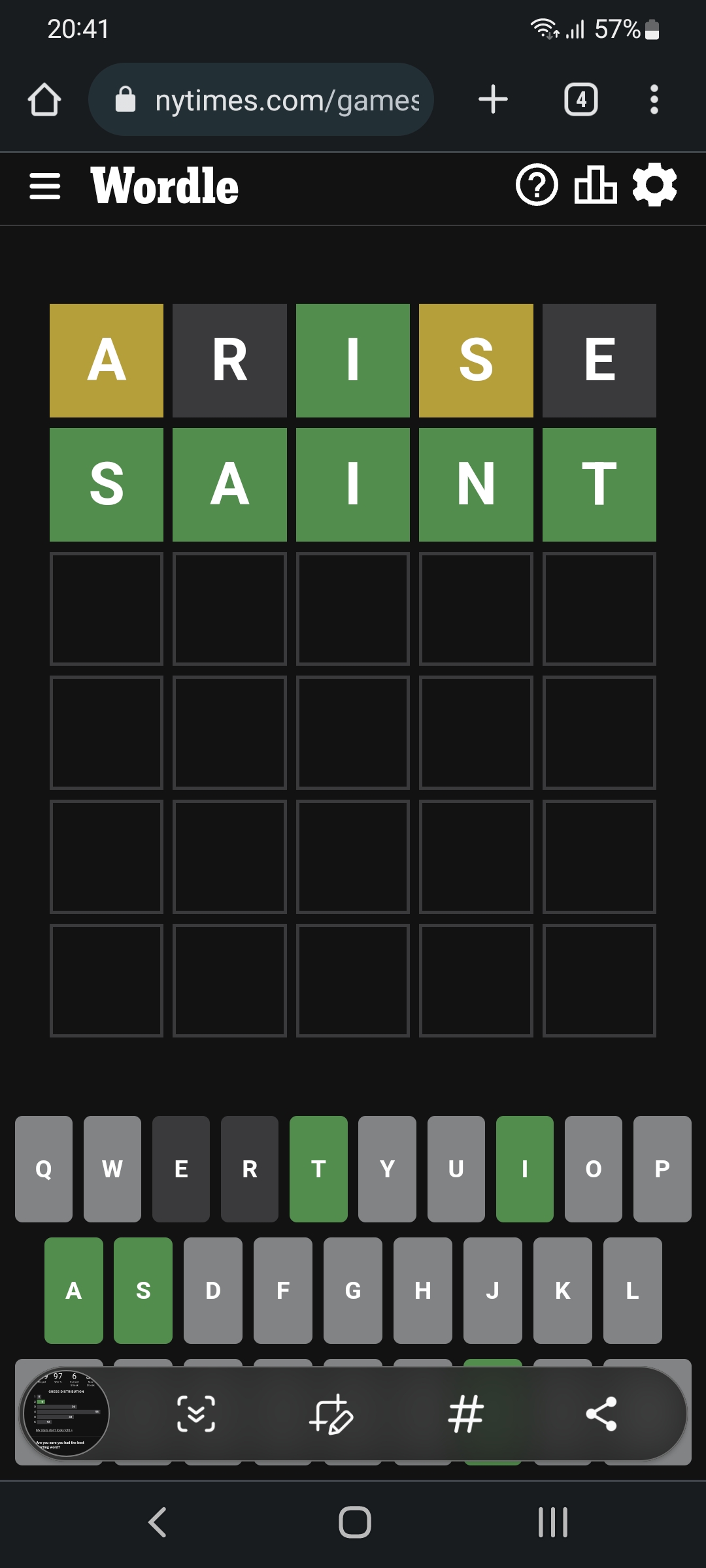Tap the green A key
706x1568 pixels.
click(73, 1290)
